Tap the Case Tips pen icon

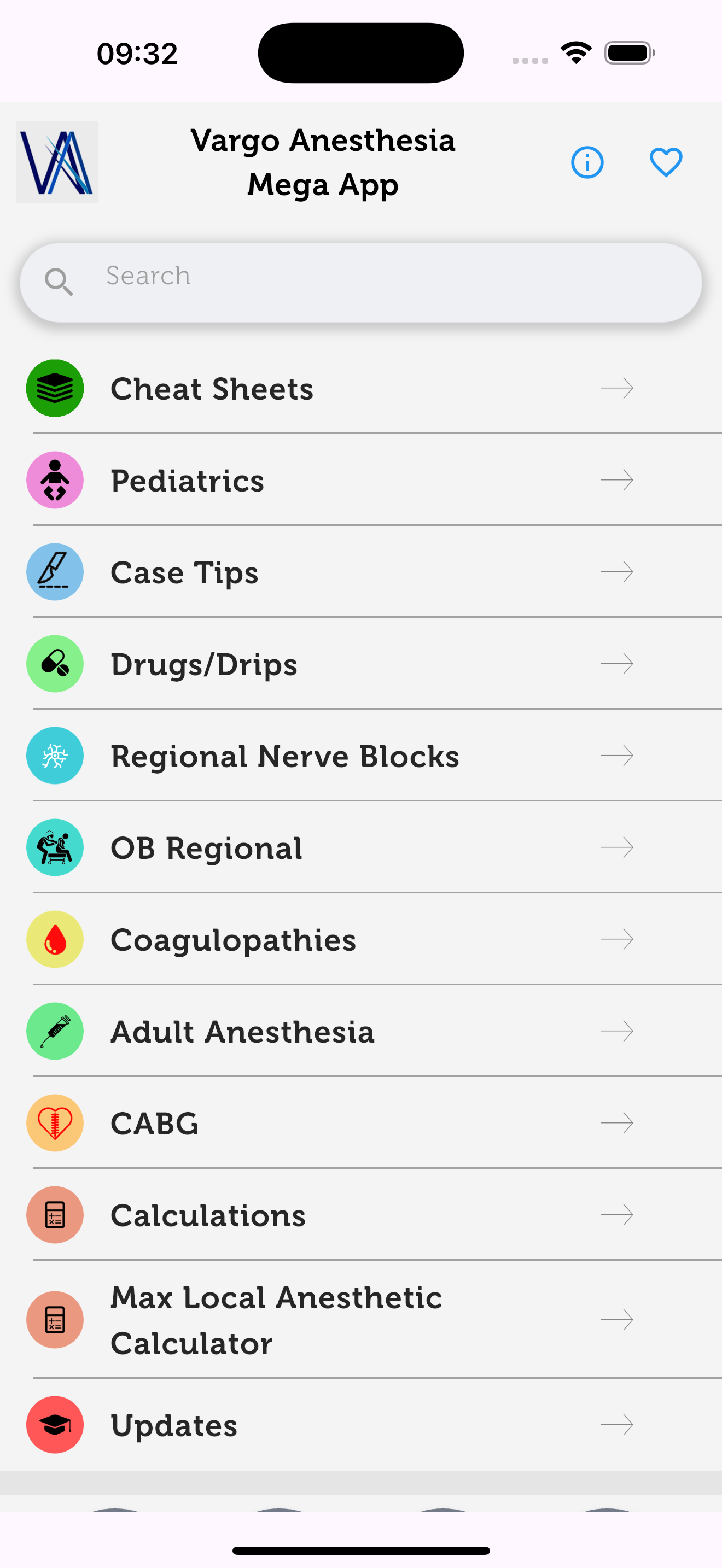tap(54, 571)
